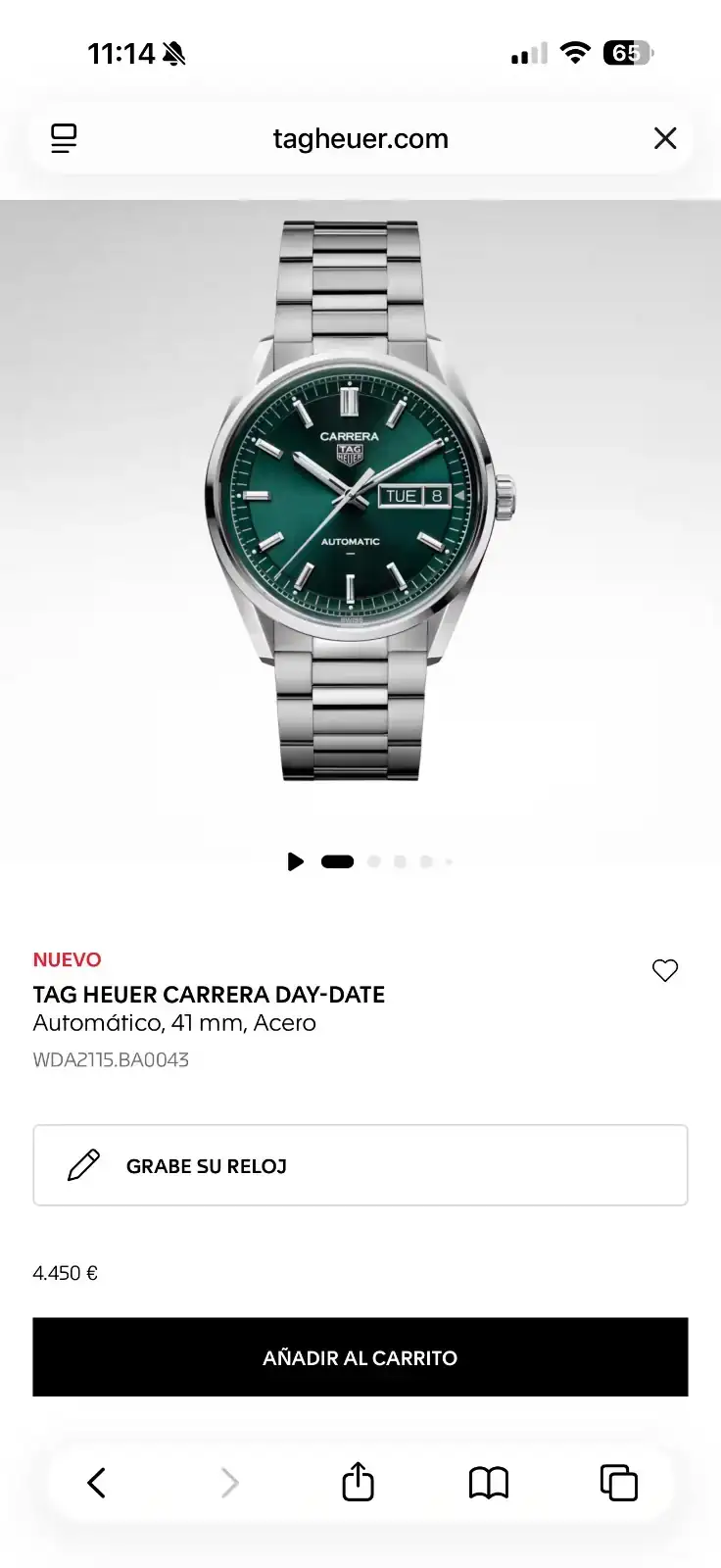Open Safari bookmarks
Viewport: 721px width, 1568px height.
(489, 1483)
